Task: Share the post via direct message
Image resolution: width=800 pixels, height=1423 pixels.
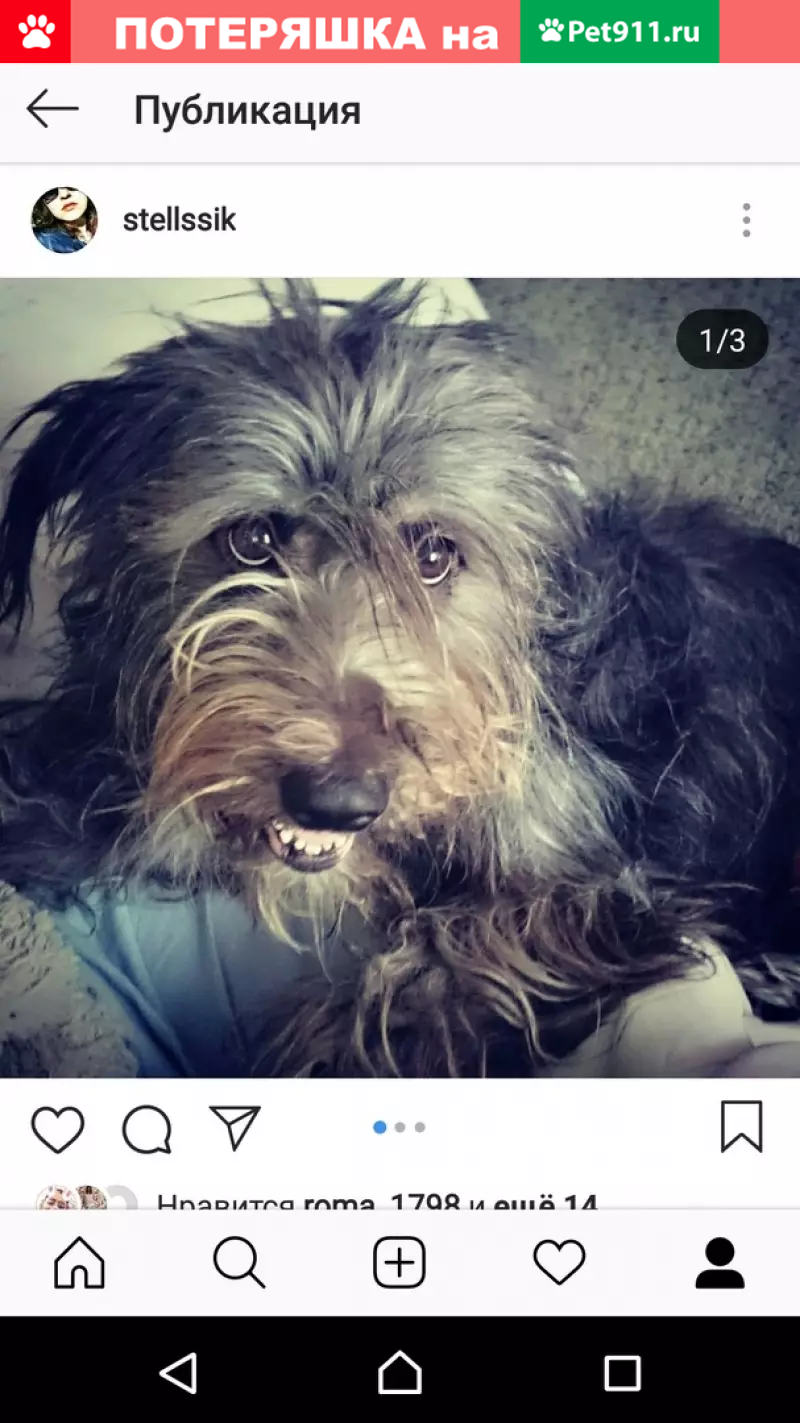Action: 235,1127
